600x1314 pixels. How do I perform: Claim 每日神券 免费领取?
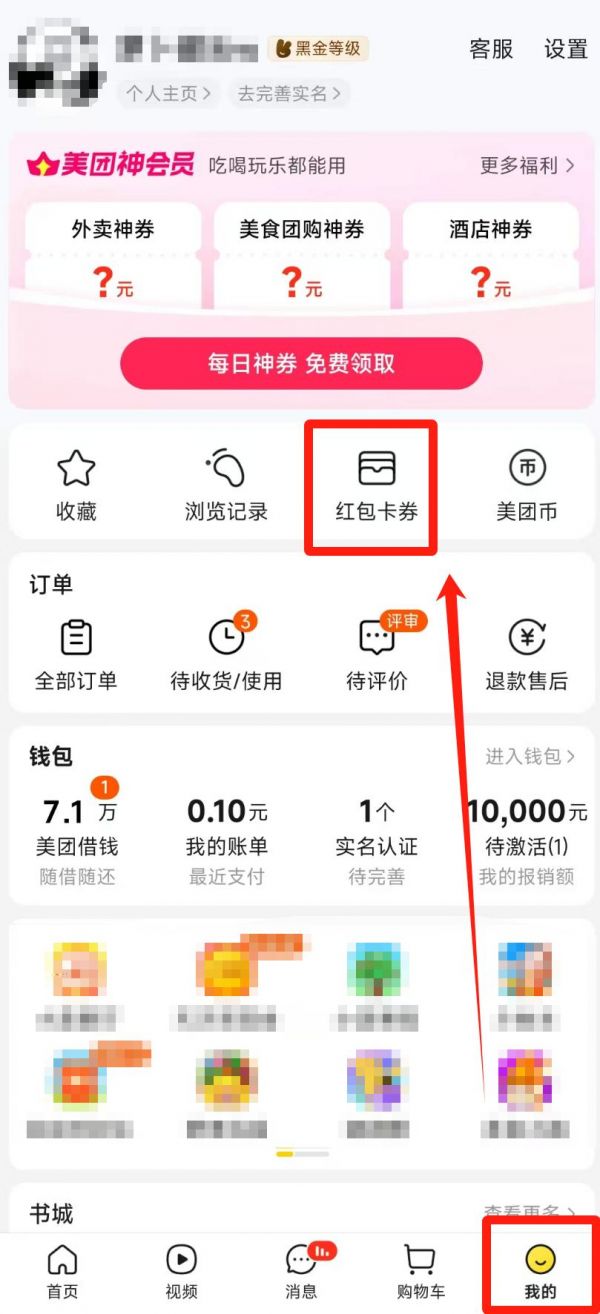(301, 363)
